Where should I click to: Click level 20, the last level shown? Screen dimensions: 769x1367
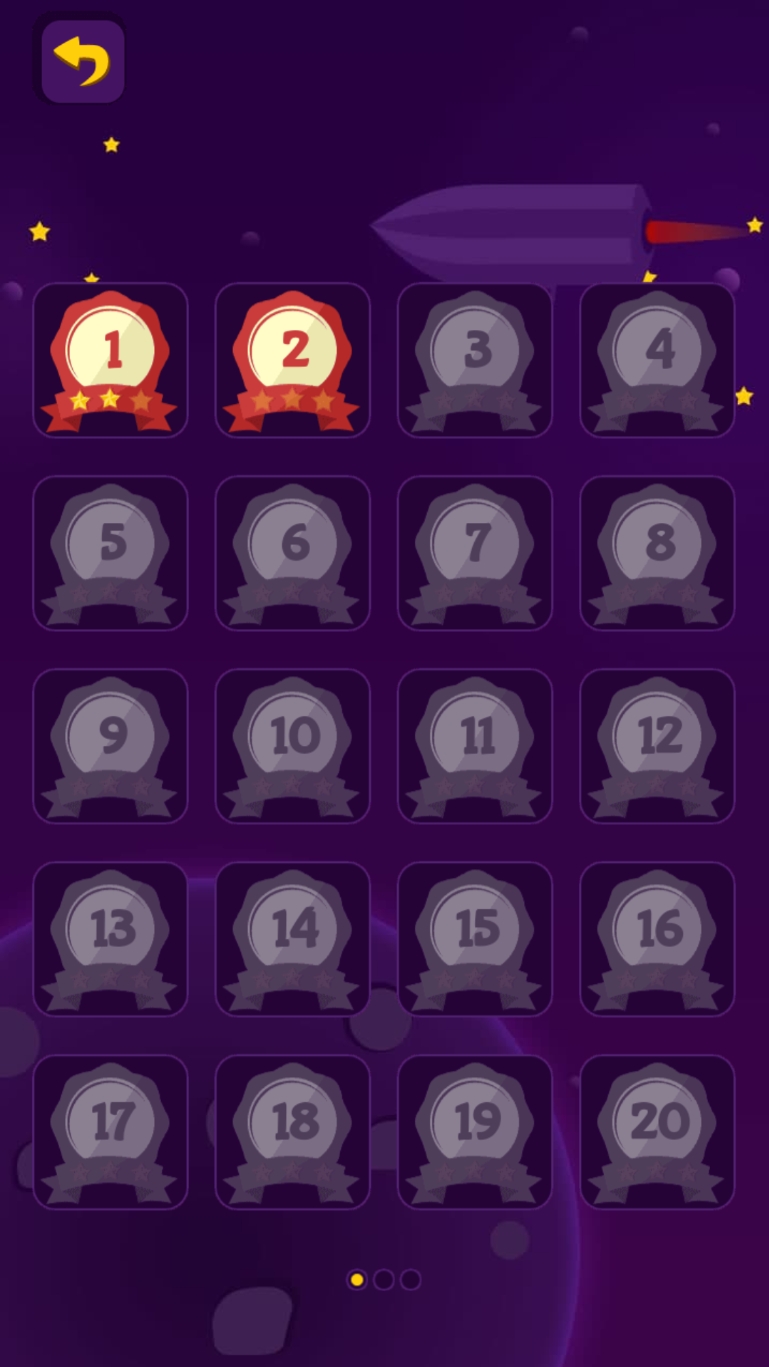tap(657, 1132)
